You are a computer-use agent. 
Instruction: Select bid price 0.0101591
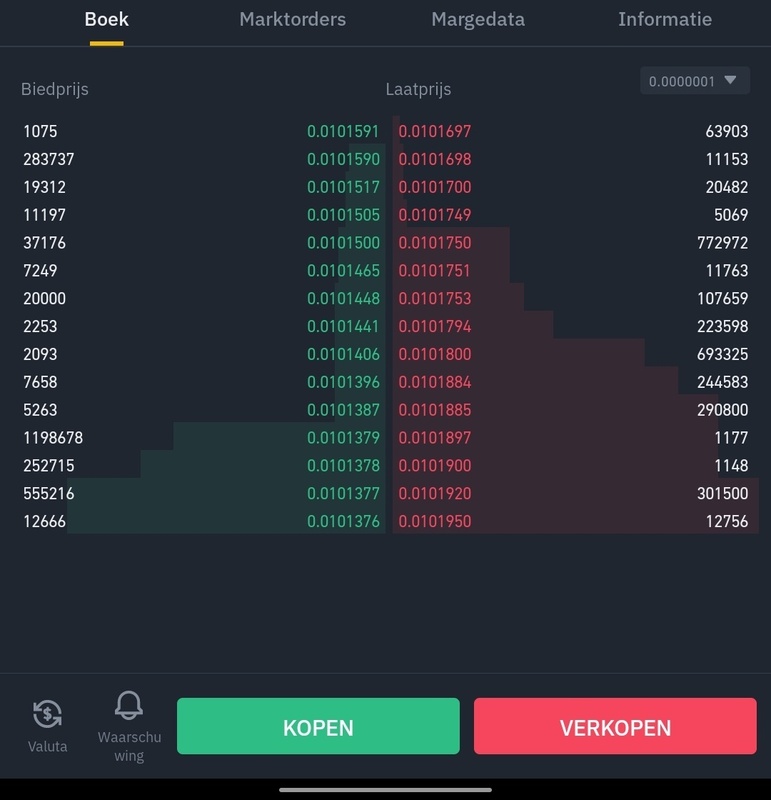coord(343,131)
